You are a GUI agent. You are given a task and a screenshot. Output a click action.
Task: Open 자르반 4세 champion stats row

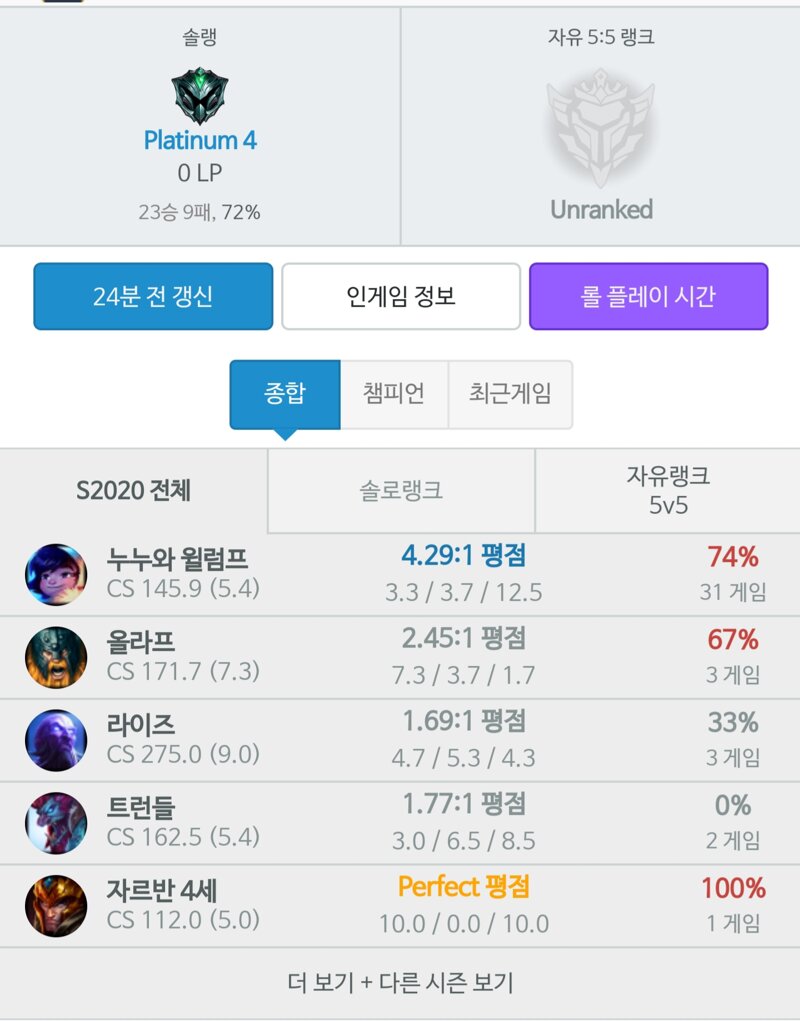[x=400, y=907]
